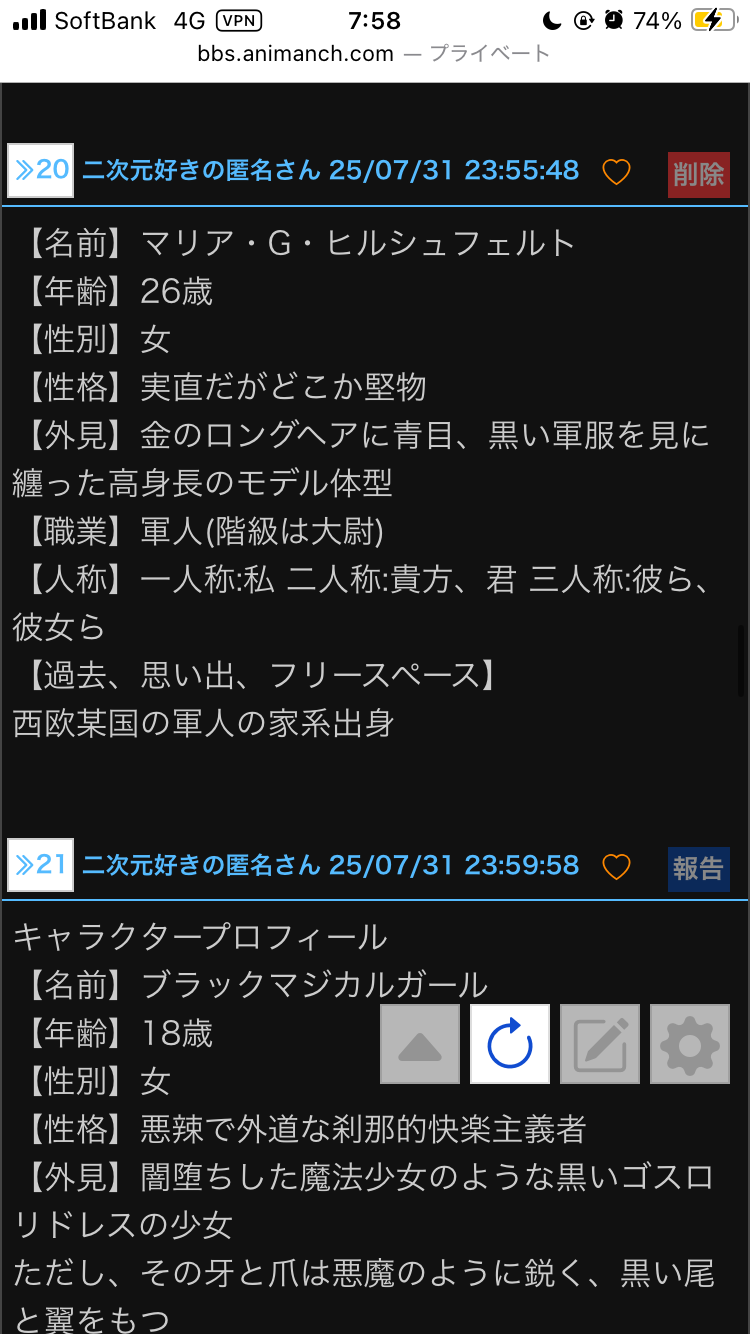
Task: Like post 21 with the heart icon
Action: point(616,867)
